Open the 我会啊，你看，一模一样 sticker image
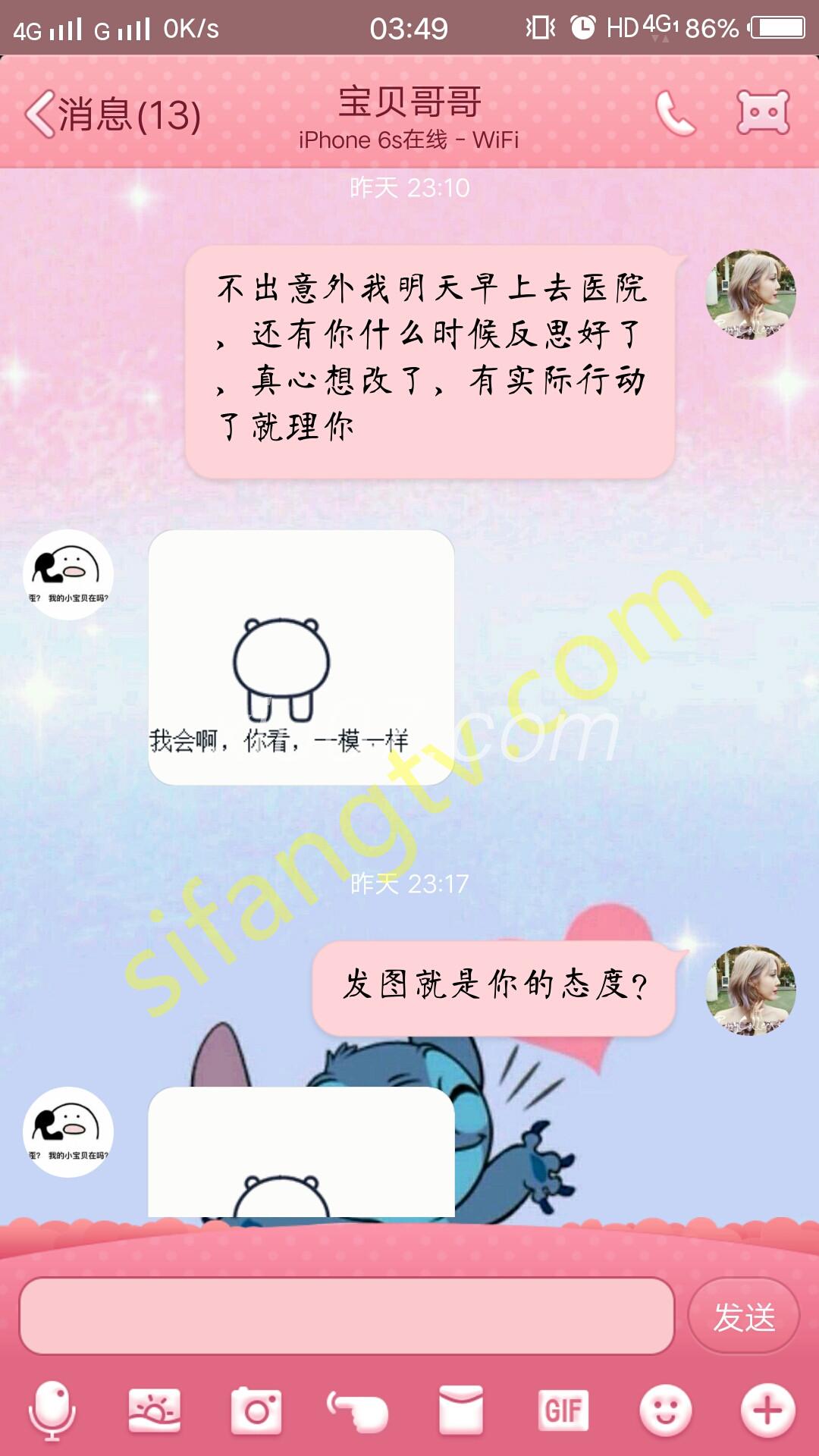Image resolution: width=819 pixels, height=1456 pixels. [301, 657]
